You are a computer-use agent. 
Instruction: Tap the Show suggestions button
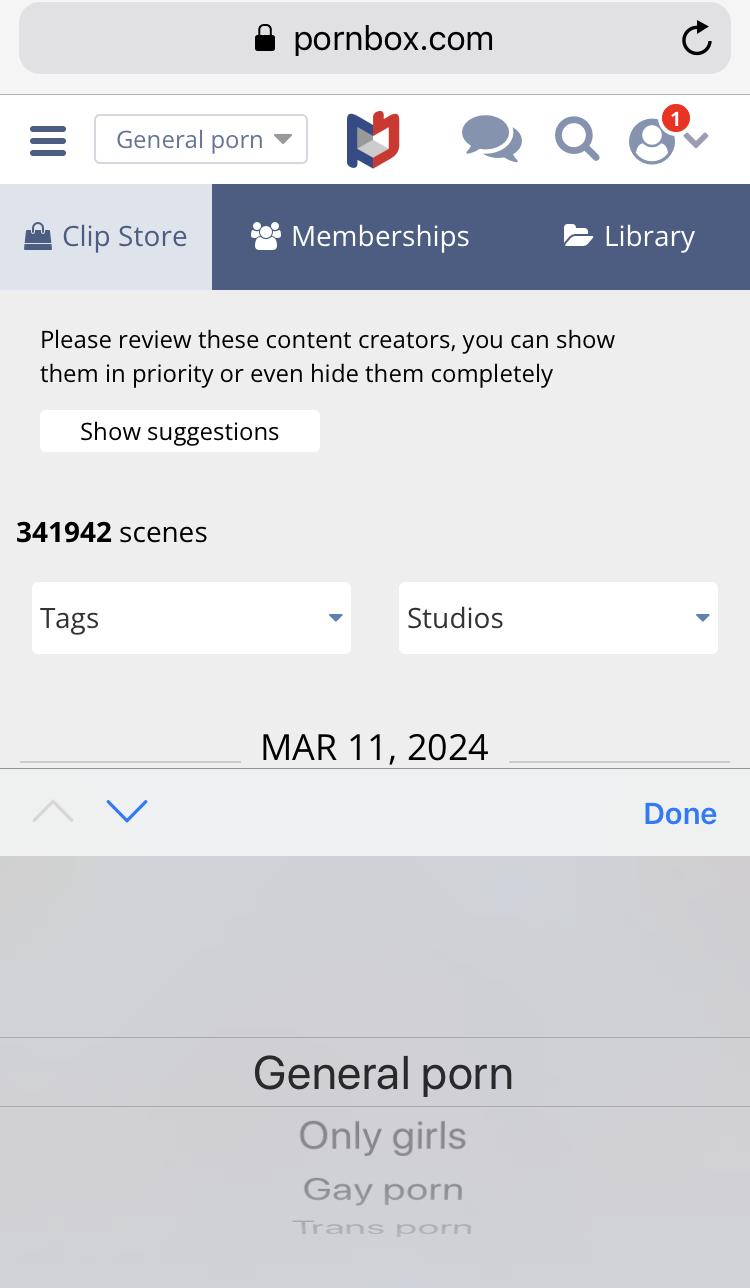[x=180, y=431]
